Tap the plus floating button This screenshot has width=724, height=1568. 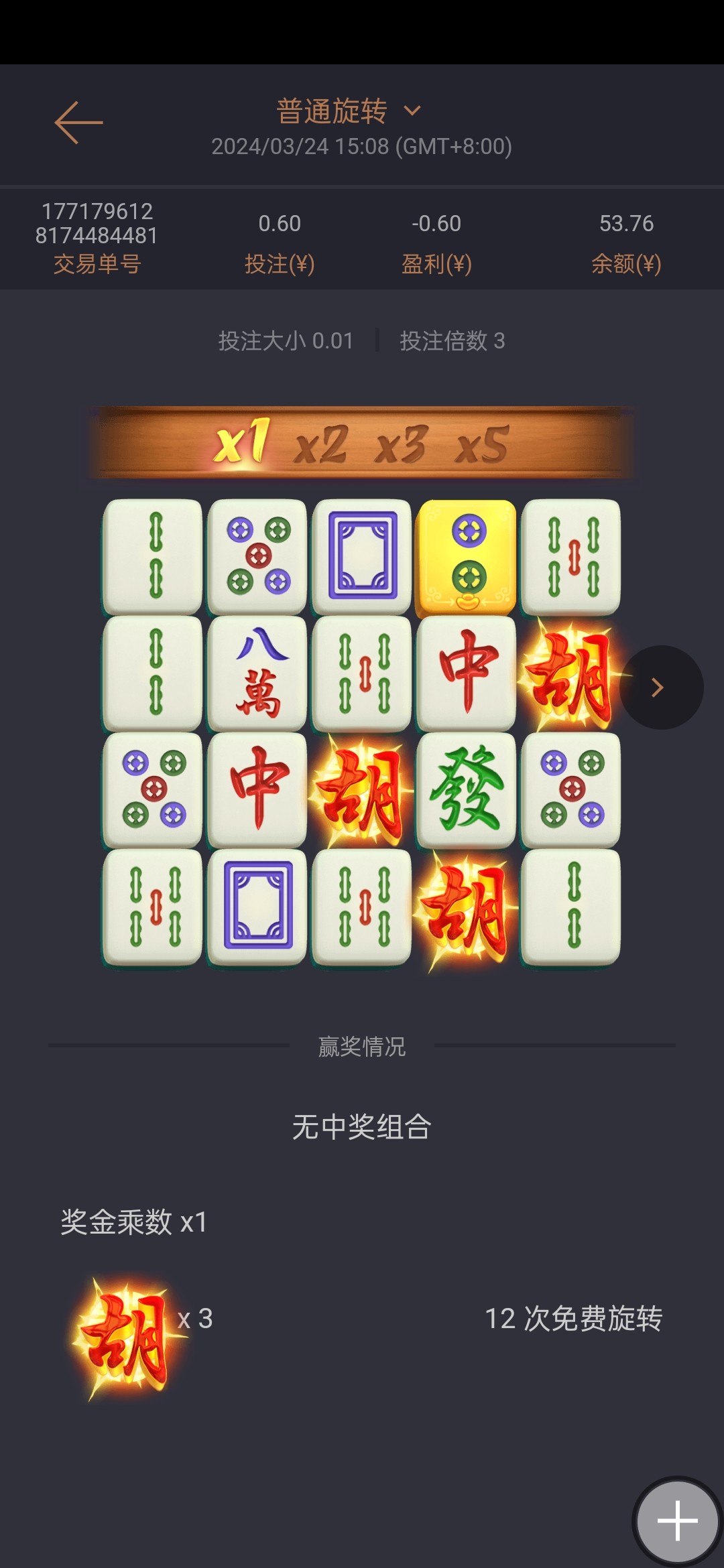[x=677, y=1521]
